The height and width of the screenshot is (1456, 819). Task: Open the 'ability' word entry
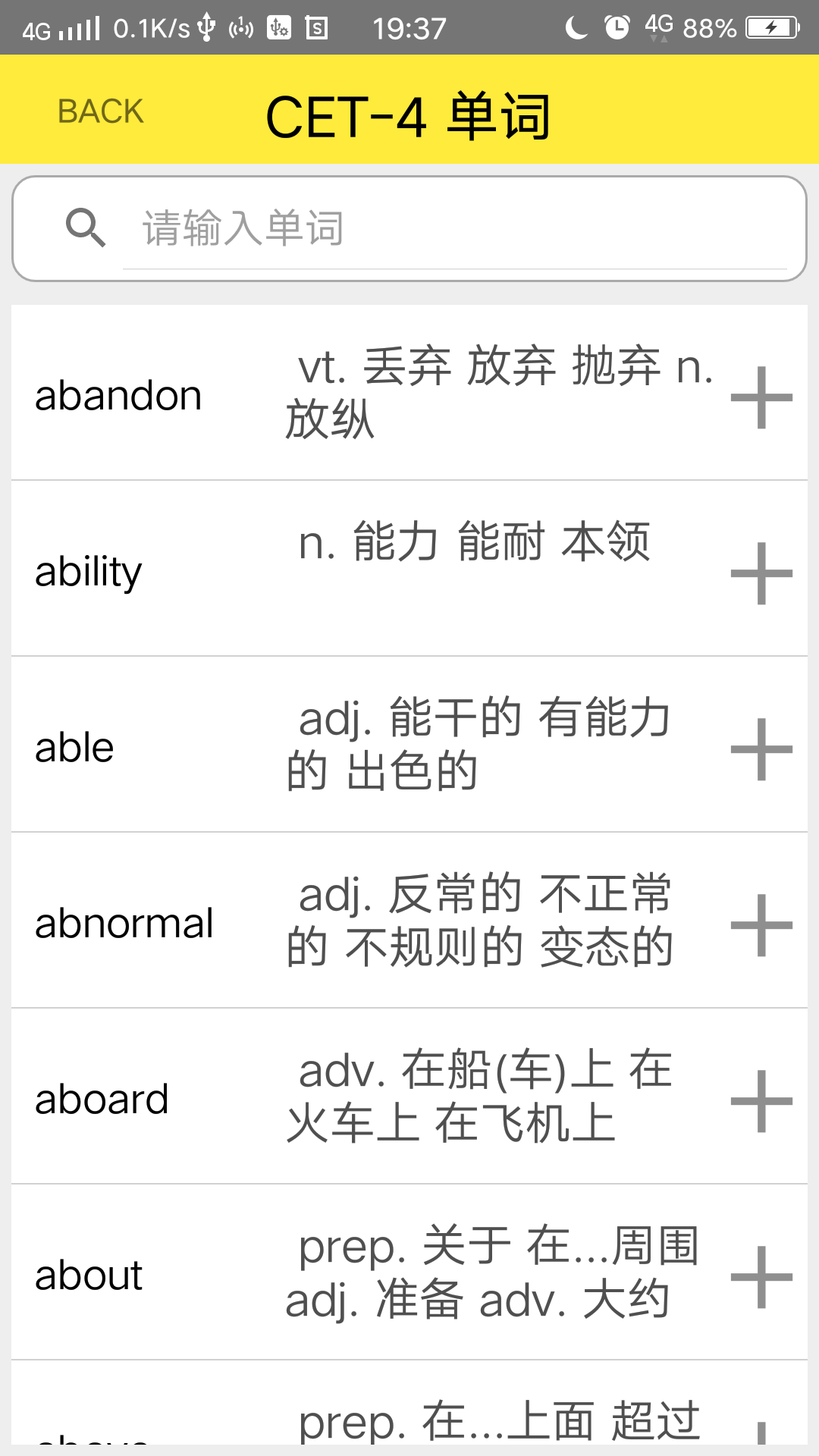click(x=89, y=572)
